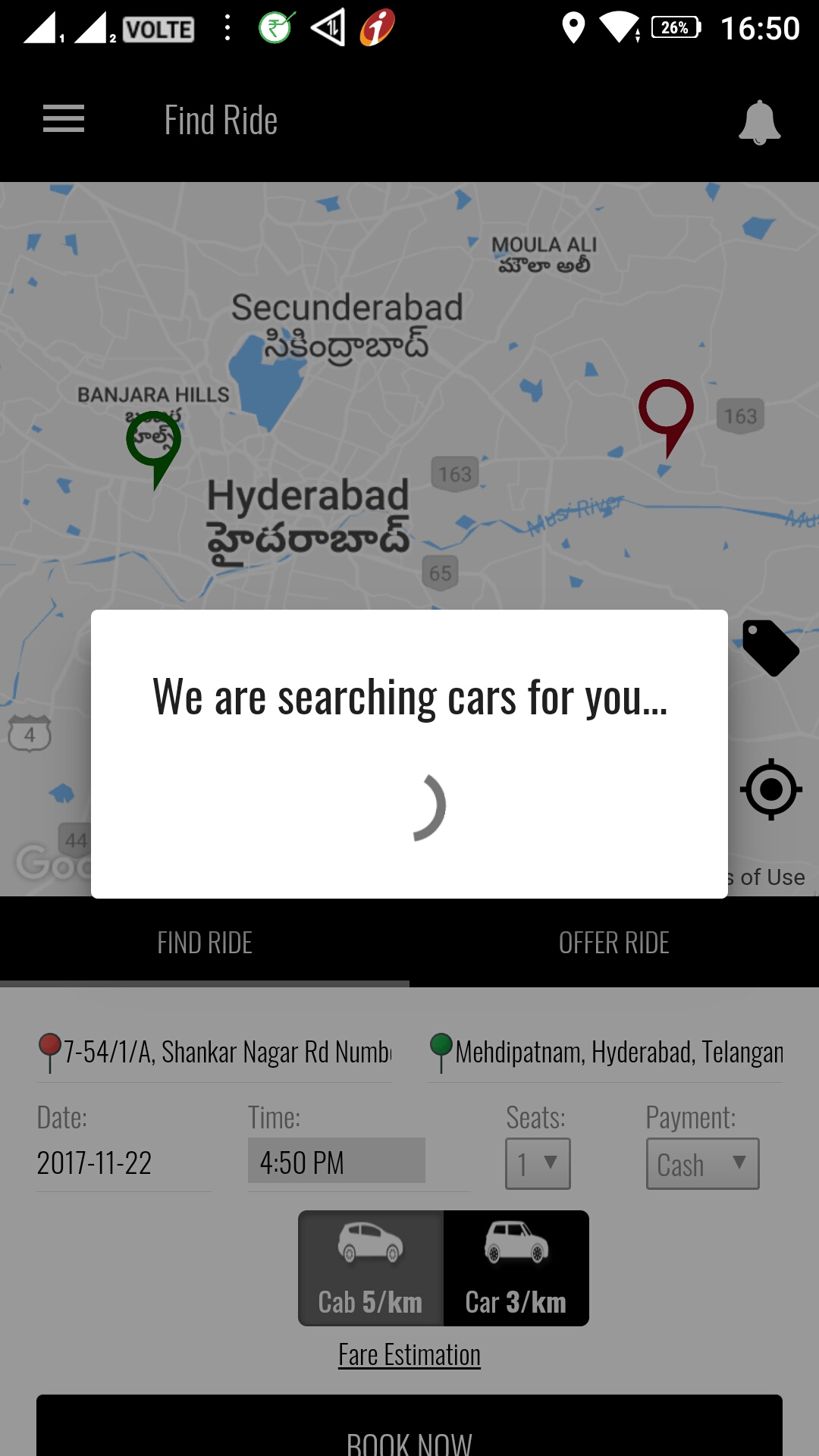
Task: Open the Payment Cash dropdown
Action: [x=702, y=1163]
